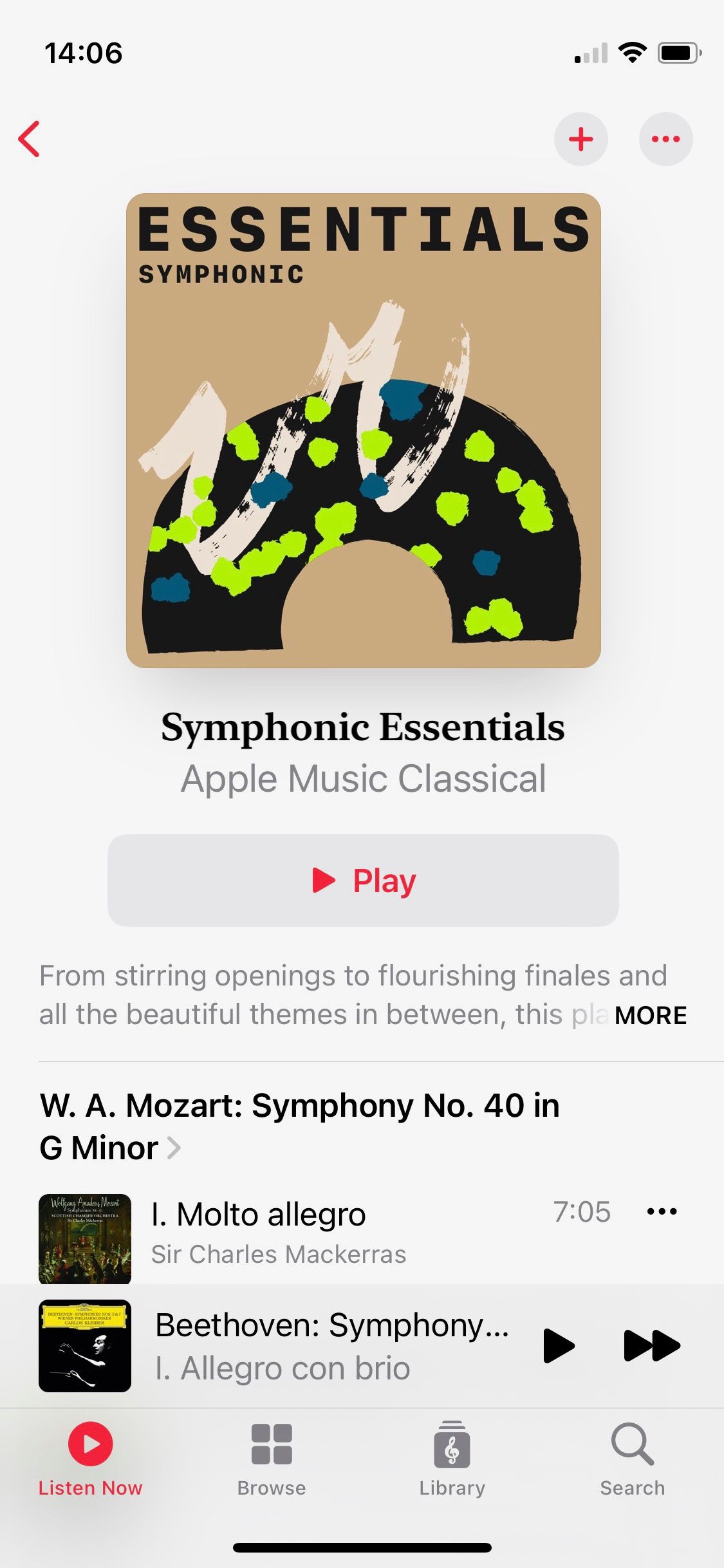Play the Symphonic Essentials playlist
Image resolution: width=724 pixels, height=1568 pixels.
pos(363,881)
